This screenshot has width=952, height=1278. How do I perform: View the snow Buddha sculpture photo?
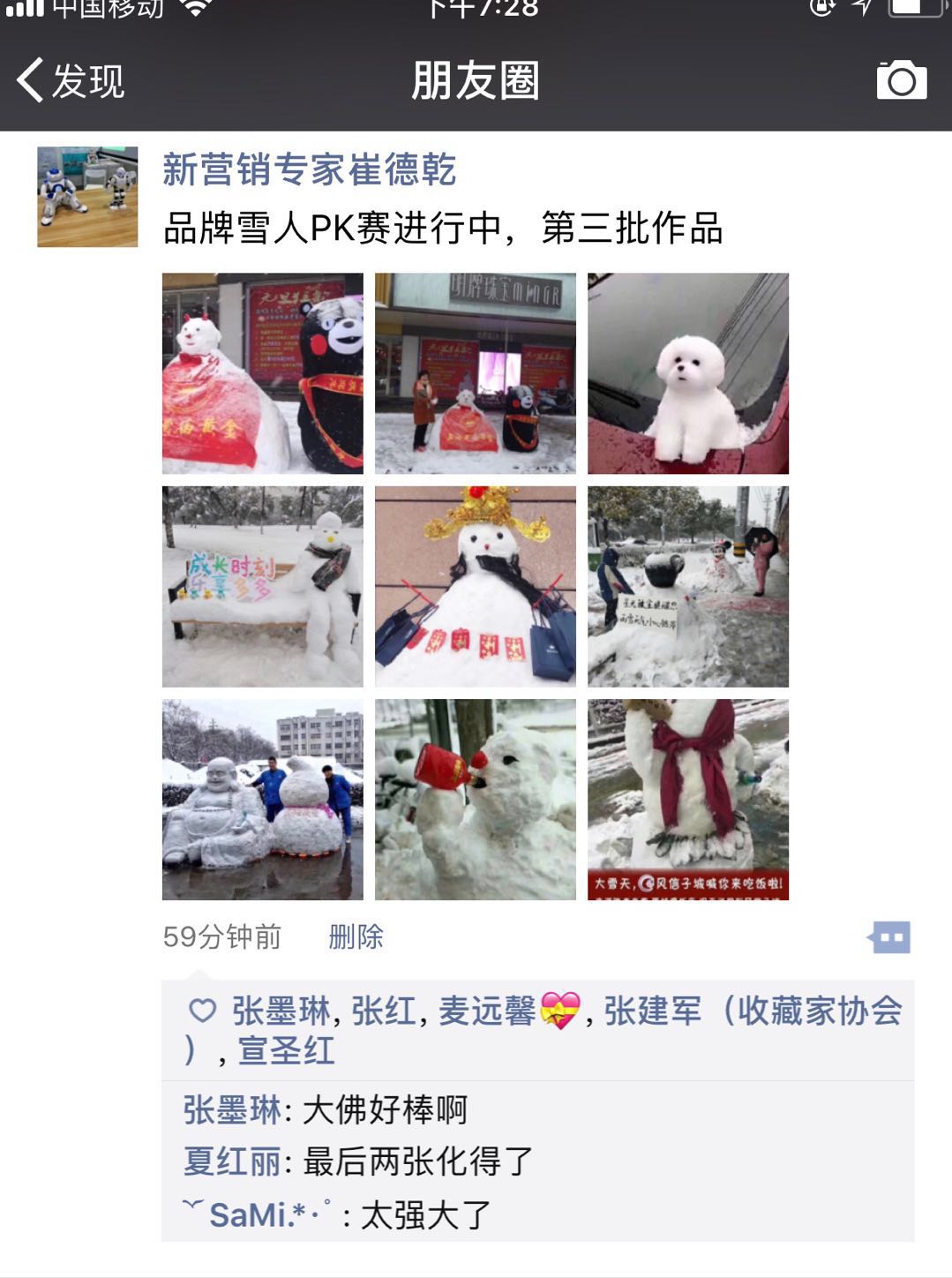[x=262, y=799]
